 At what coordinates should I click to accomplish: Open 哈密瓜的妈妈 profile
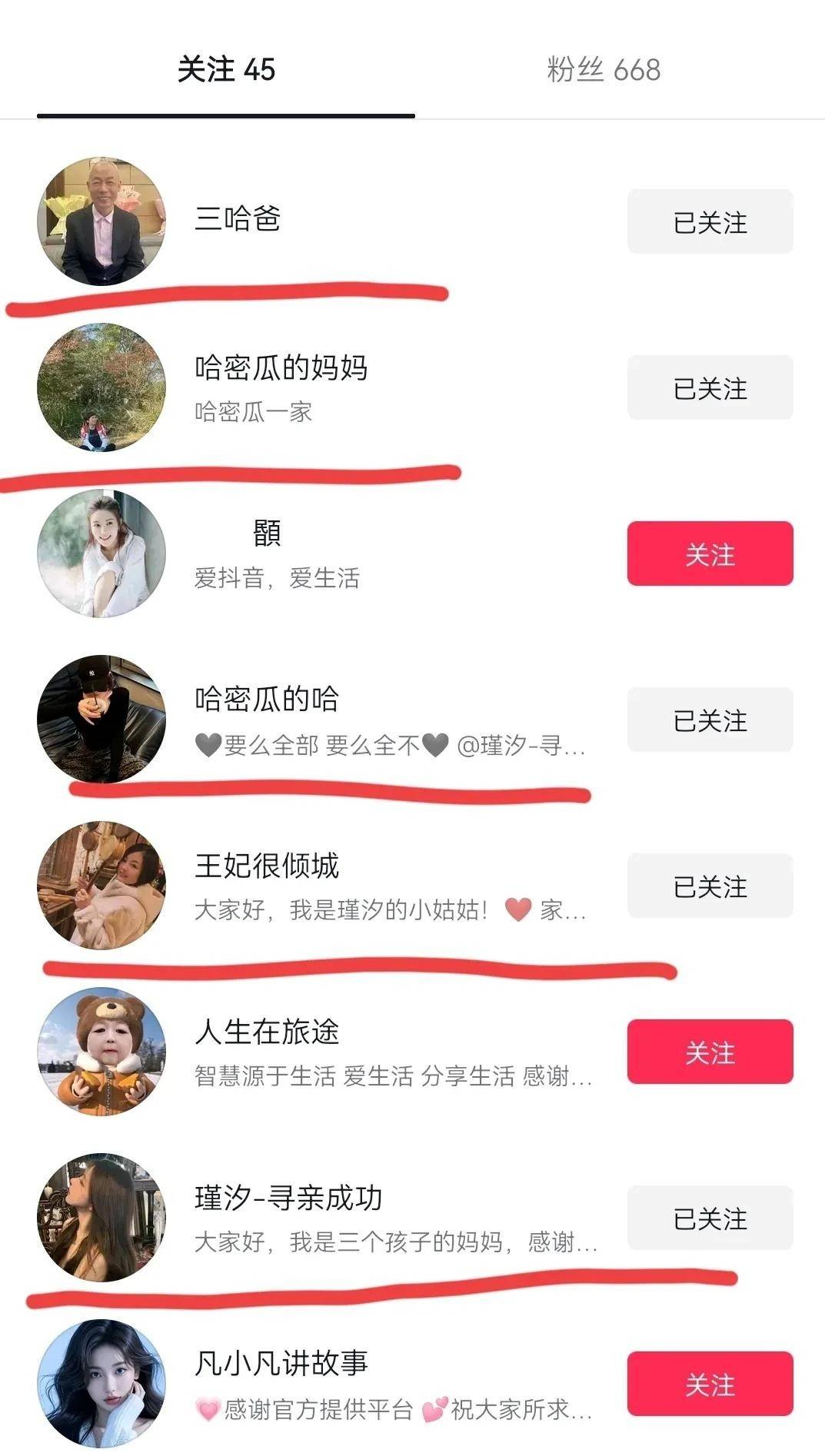pos(281,369)
